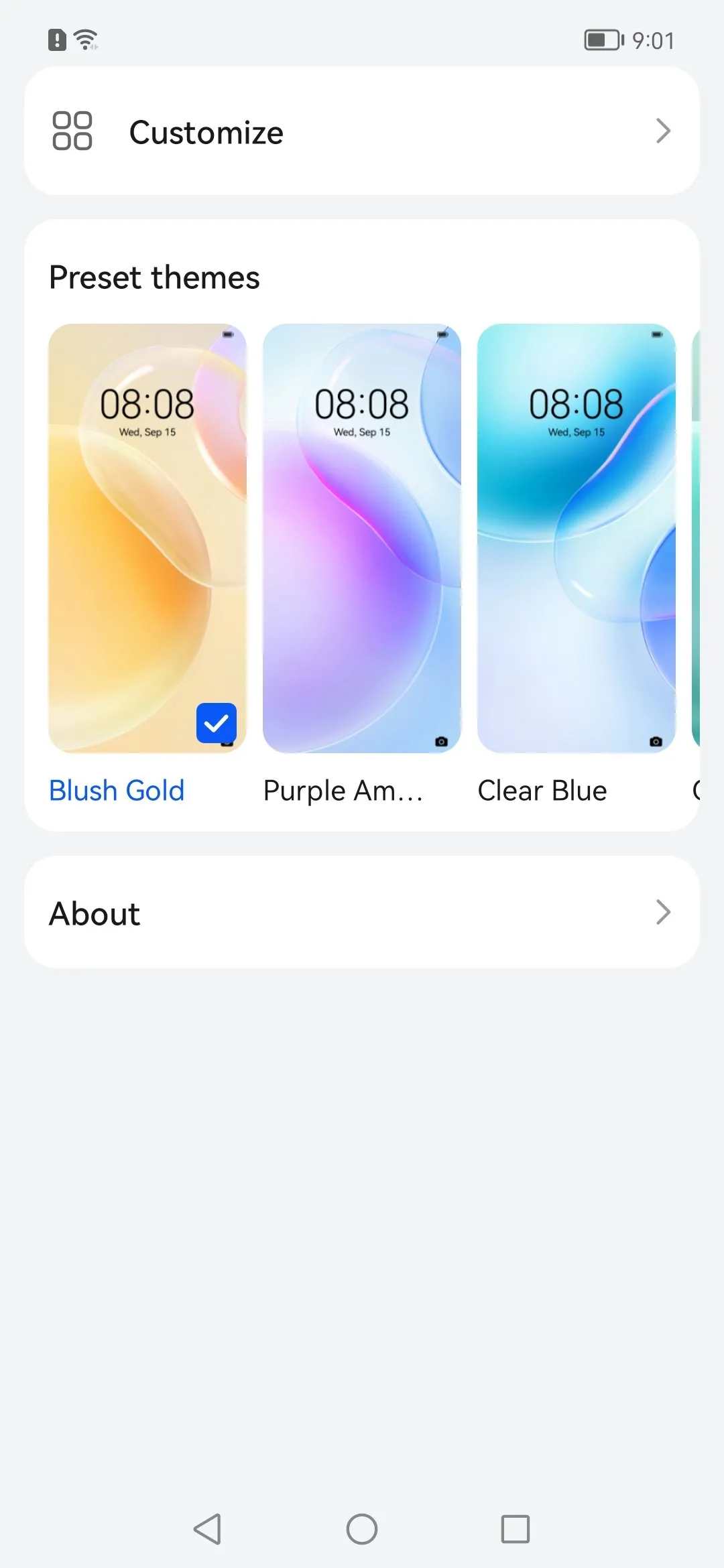Show recent apps
The image size is (724, 1568).
[x=515, y=1529]
